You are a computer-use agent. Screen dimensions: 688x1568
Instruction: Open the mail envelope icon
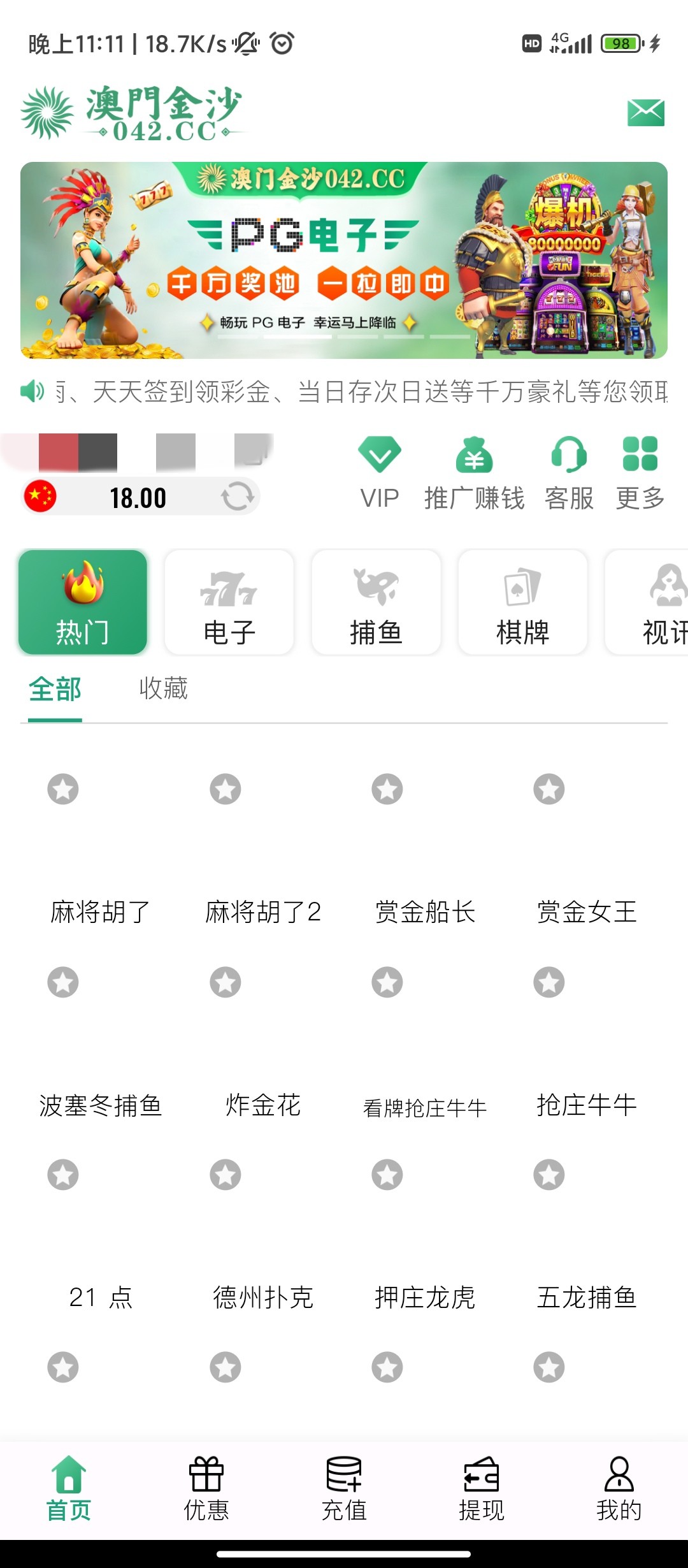645,113
